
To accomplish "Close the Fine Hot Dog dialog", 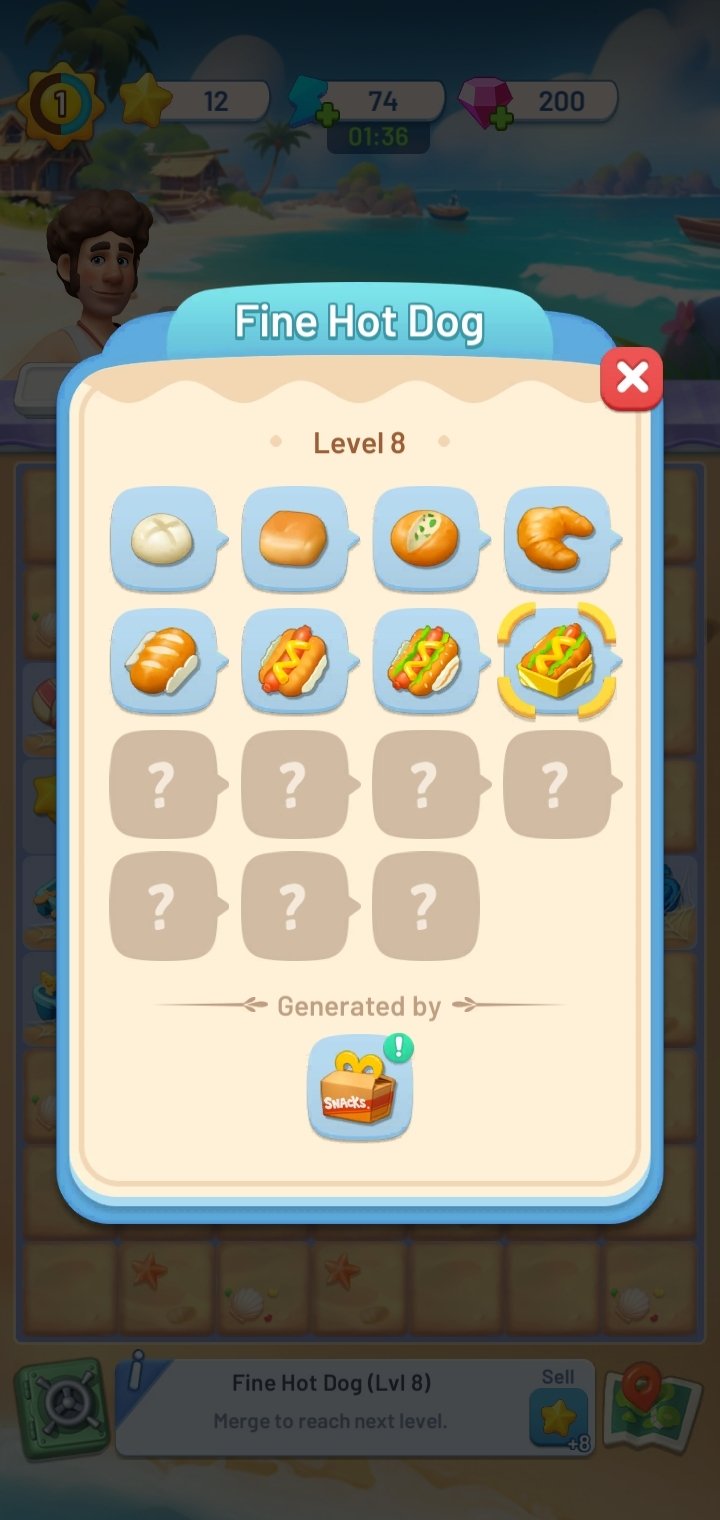I will tap(631, 379).
